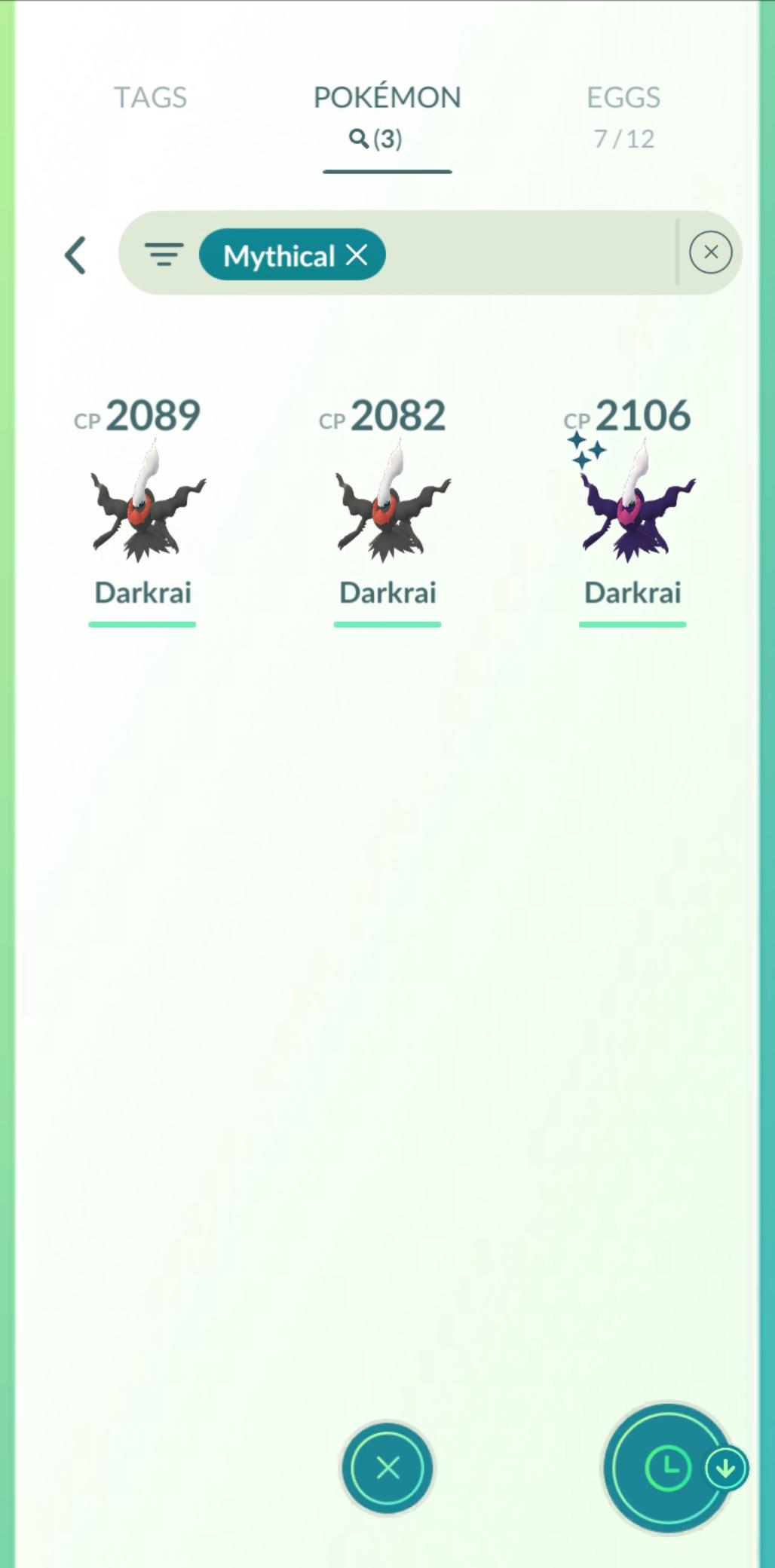
Task: Open the search filter options icon
Action: pyautogui.click(x=164, y=255)
